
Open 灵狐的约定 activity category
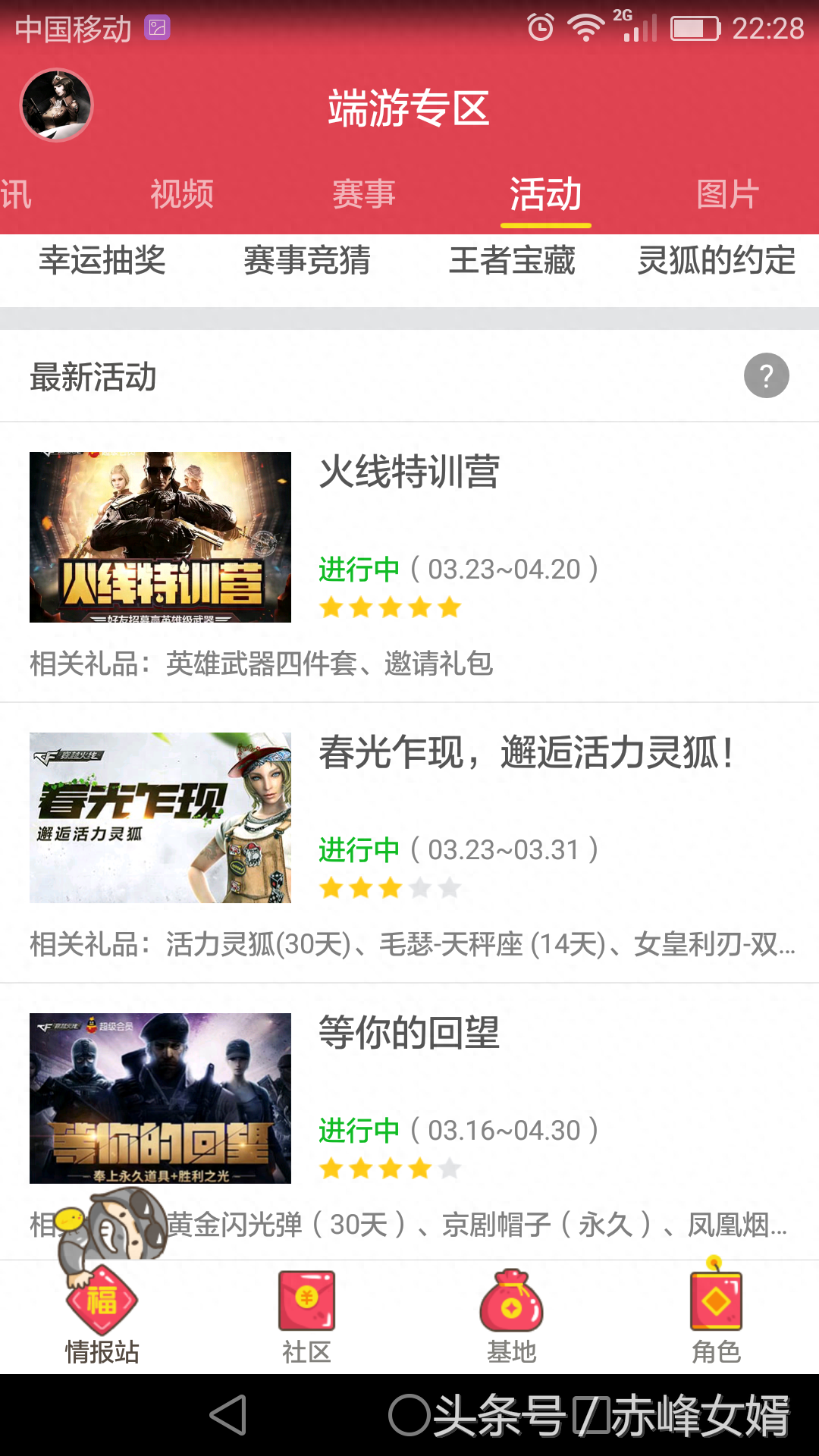click(x=717, y=261)
